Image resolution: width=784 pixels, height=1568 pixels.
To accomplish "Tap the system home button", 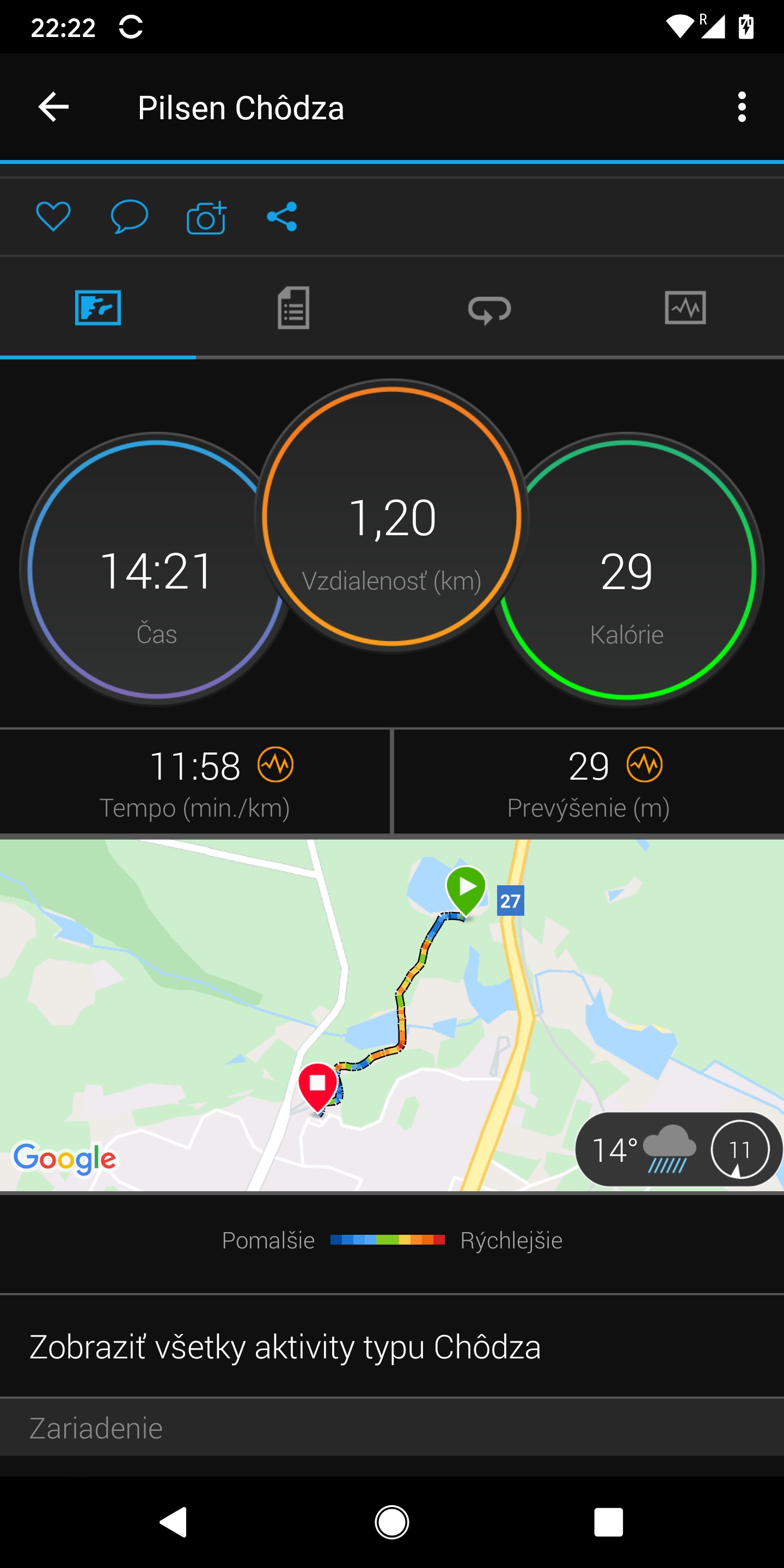I will point(392,1522).
